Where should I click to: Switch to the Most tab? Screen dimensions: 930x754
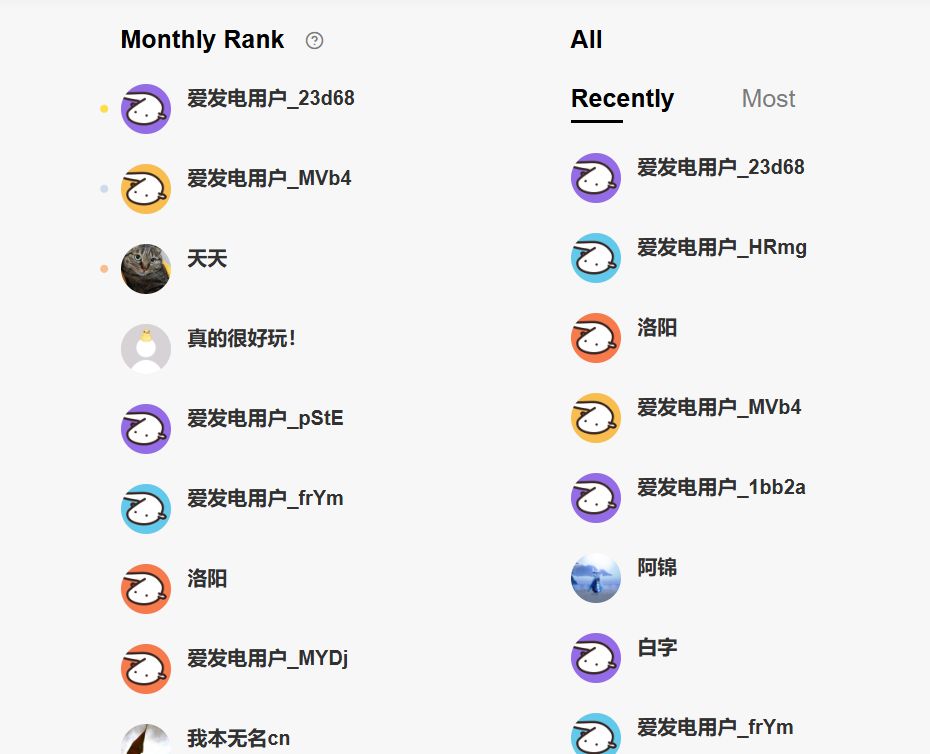pyautogui.click(x=768, y=98)
